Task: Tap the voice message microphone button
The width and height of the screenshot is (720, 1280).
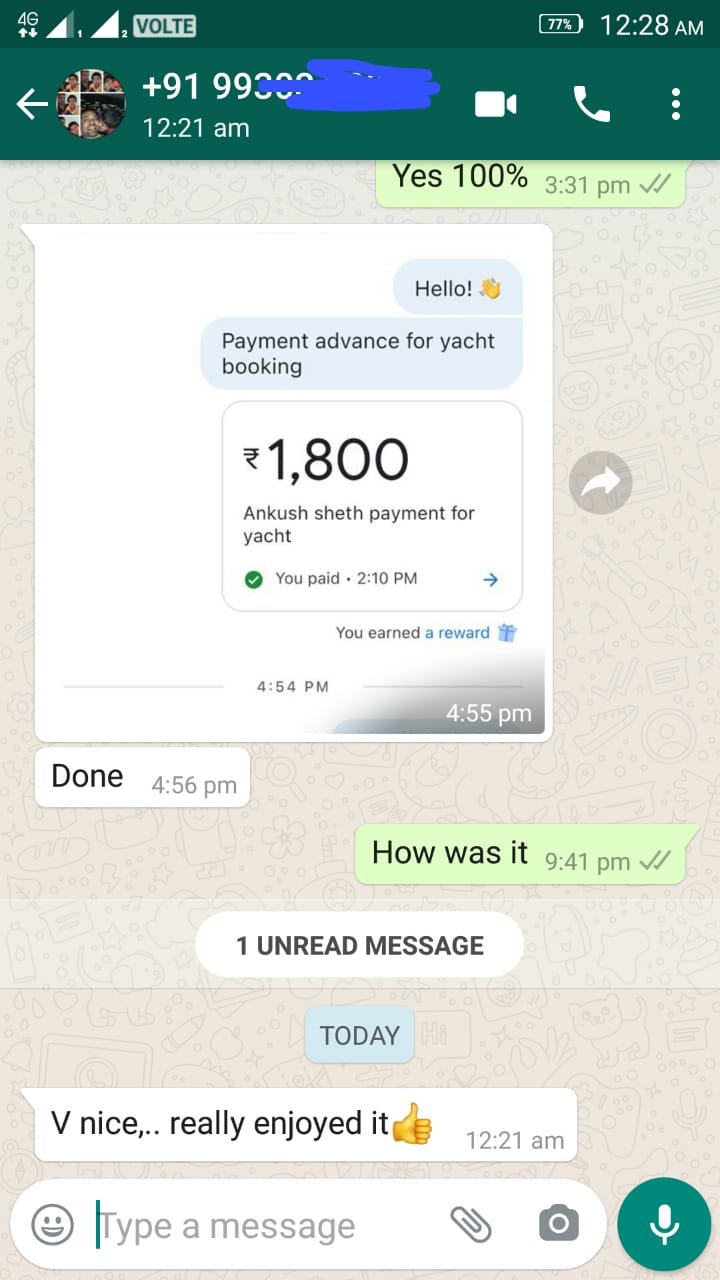Action: click(x=664, y=1224)
